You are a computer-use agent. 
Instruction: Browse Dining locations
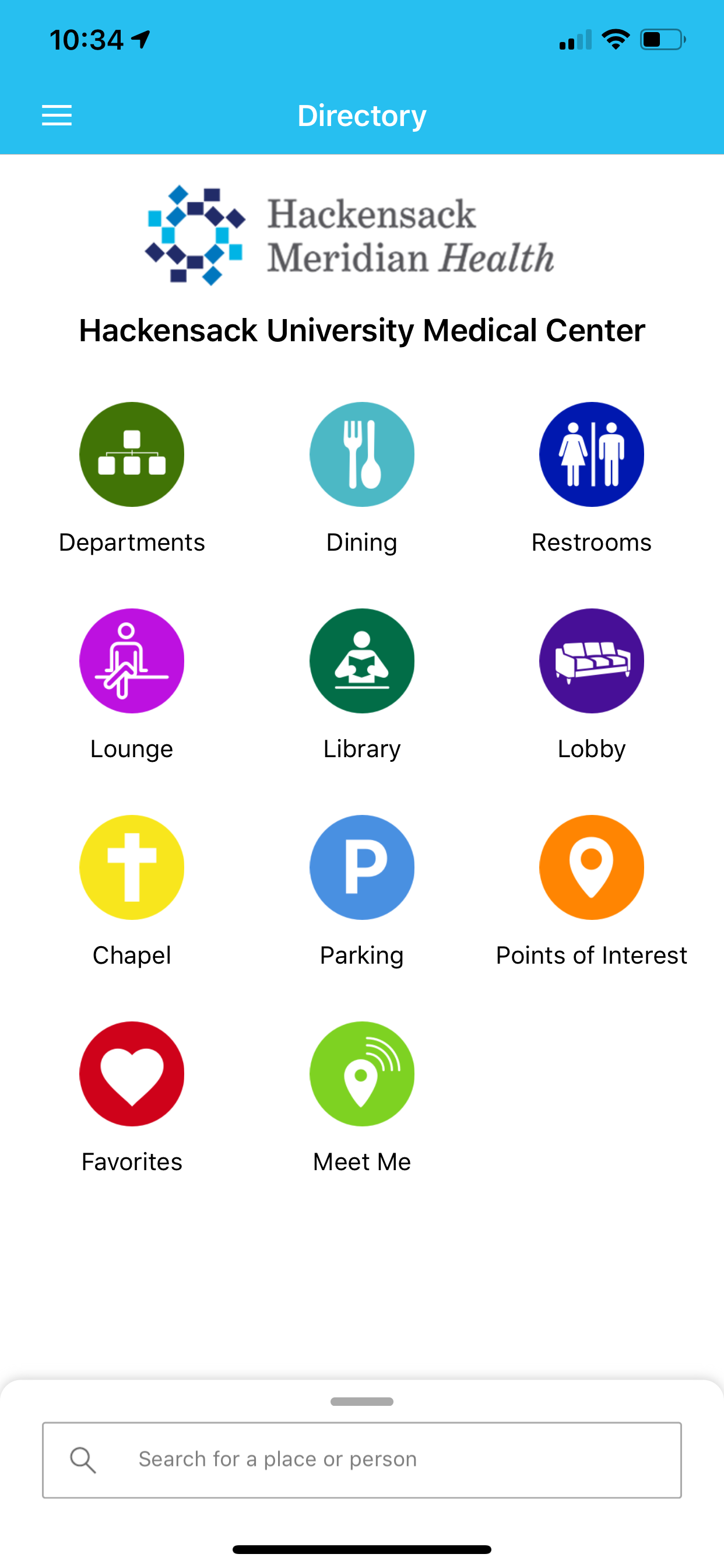(x=362, y=454)
